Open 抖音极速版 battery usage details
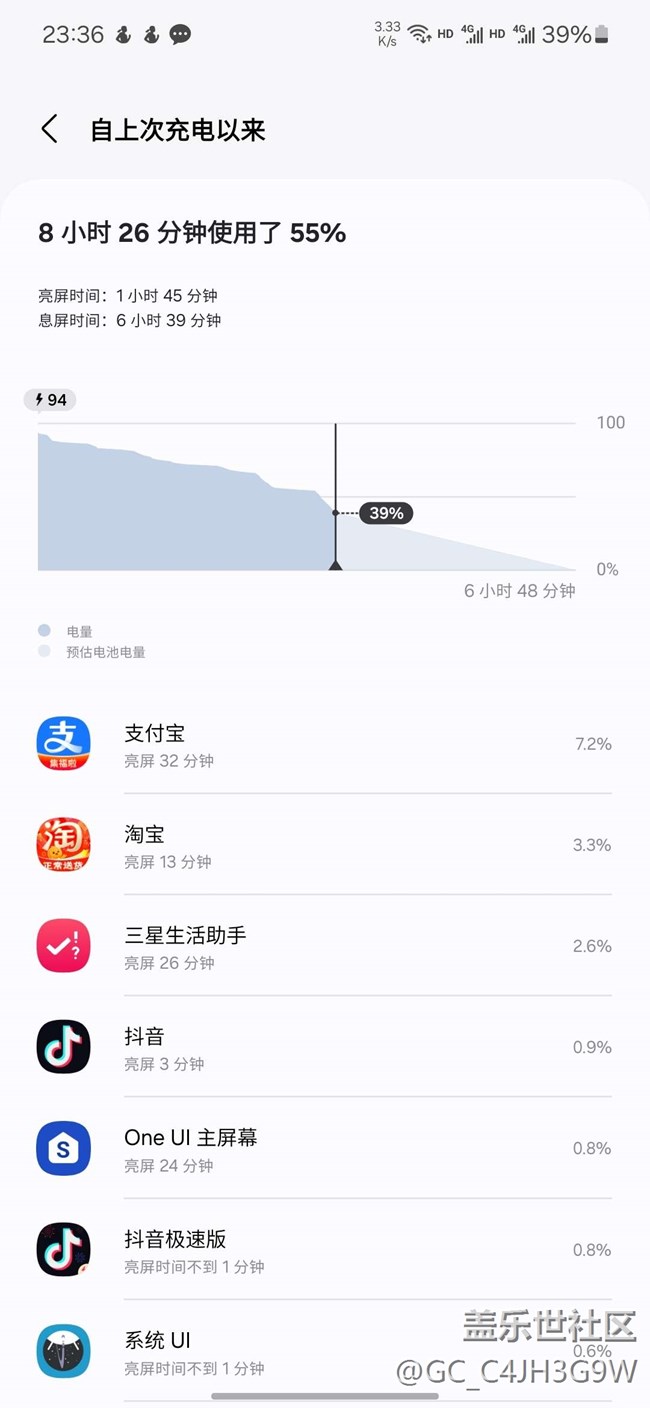Screen dimensions: 650x1408 pos(324,1250)
